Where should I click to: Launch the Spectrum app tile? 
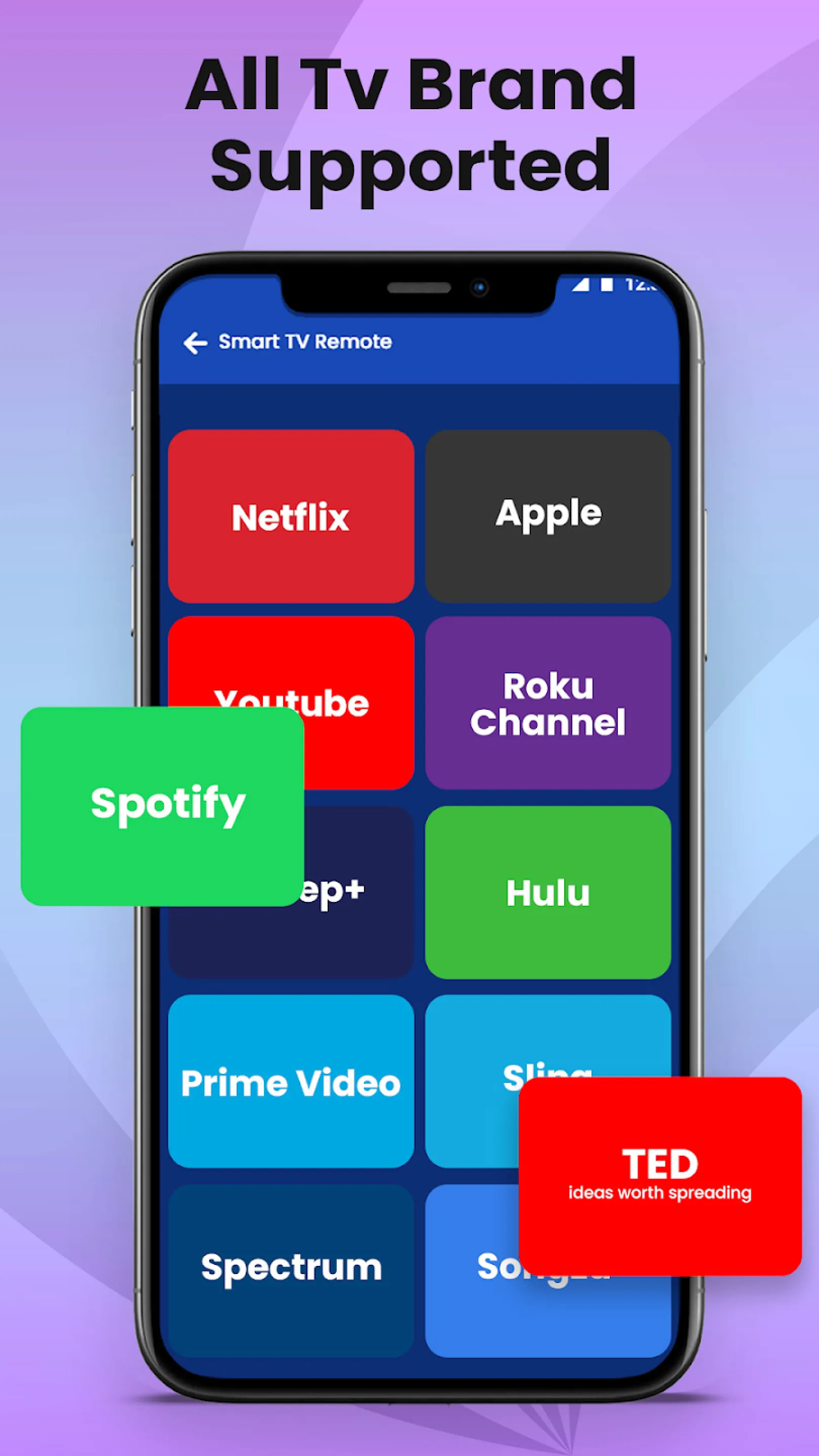(291, 1266)
